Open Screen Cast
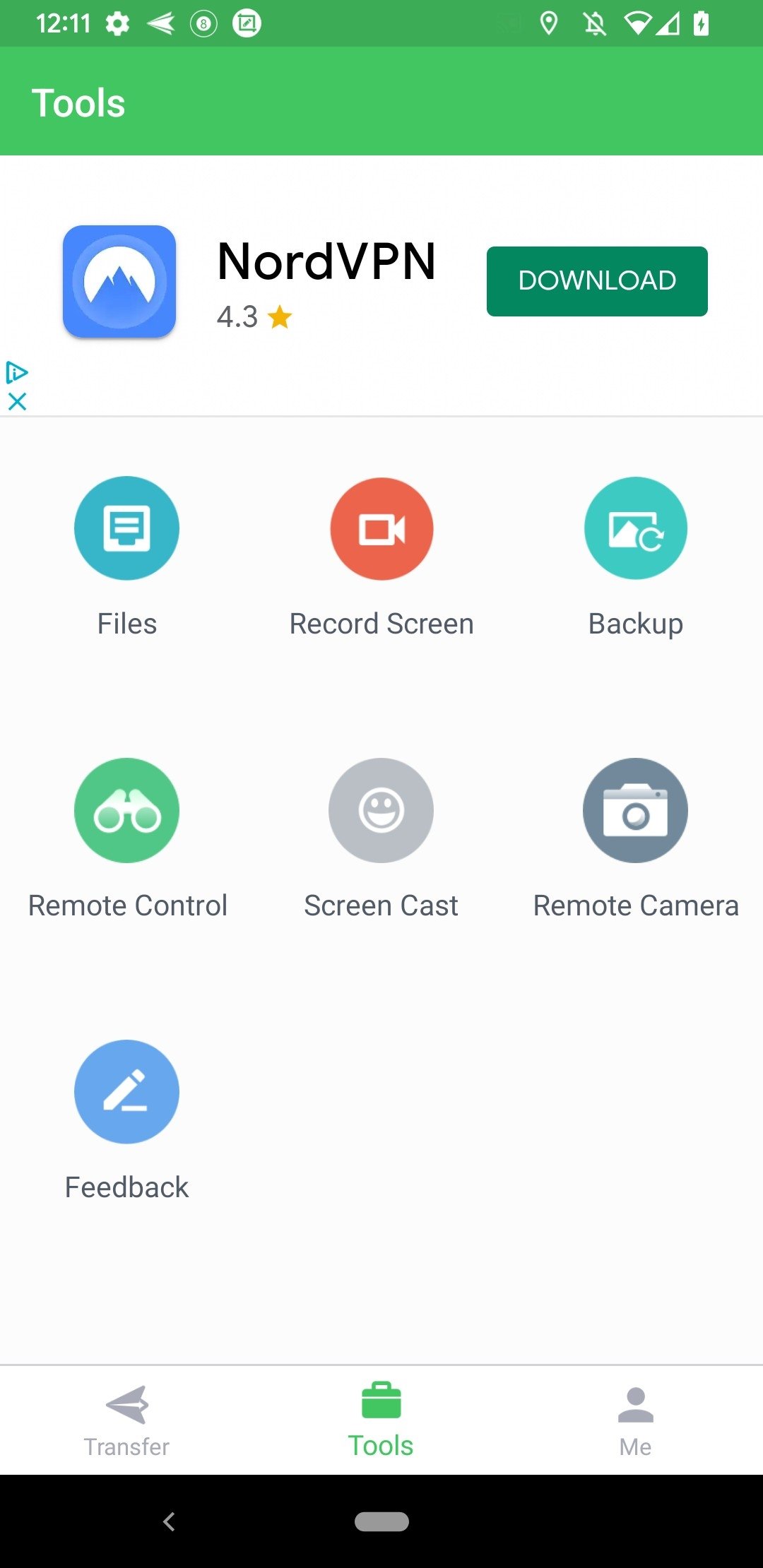Image resolution: width=763 pixels, height=1568 pixels. pyautogui.click(x=381, y=810)
